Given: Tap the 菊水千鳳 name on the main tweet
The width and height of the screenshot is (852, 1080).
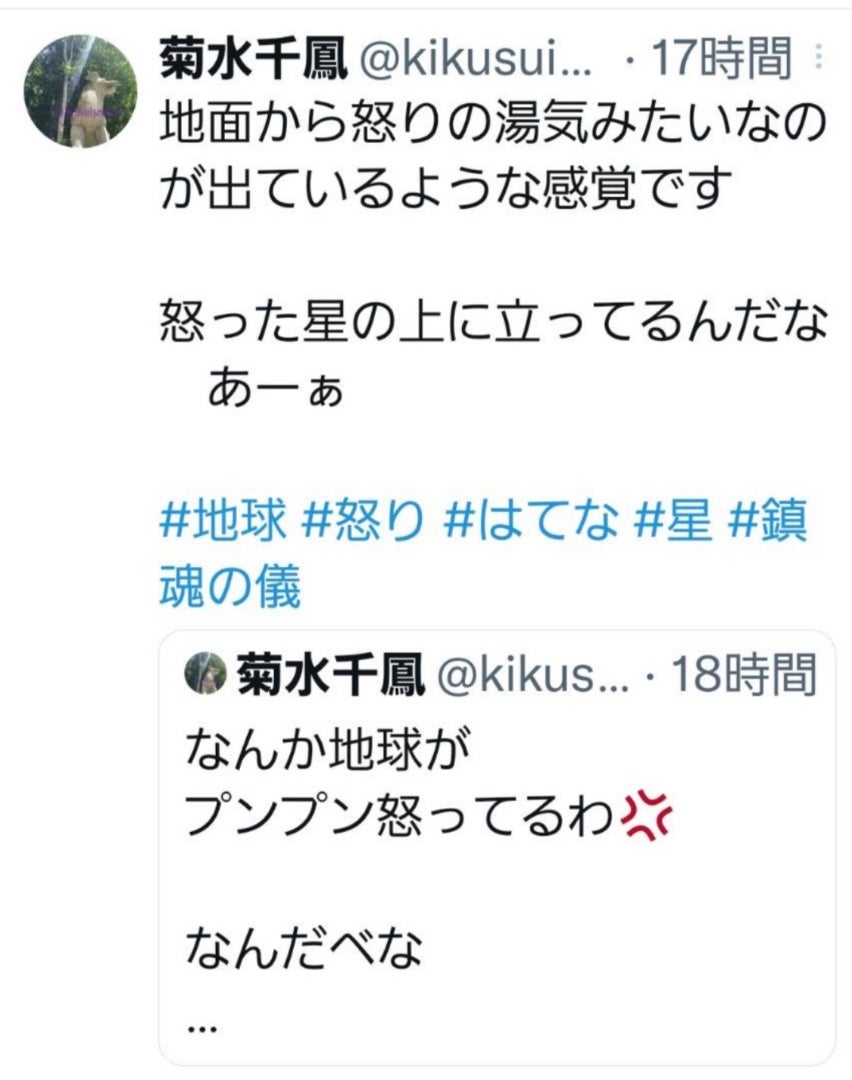Looking at the screenshot, I should coord(253,62).
